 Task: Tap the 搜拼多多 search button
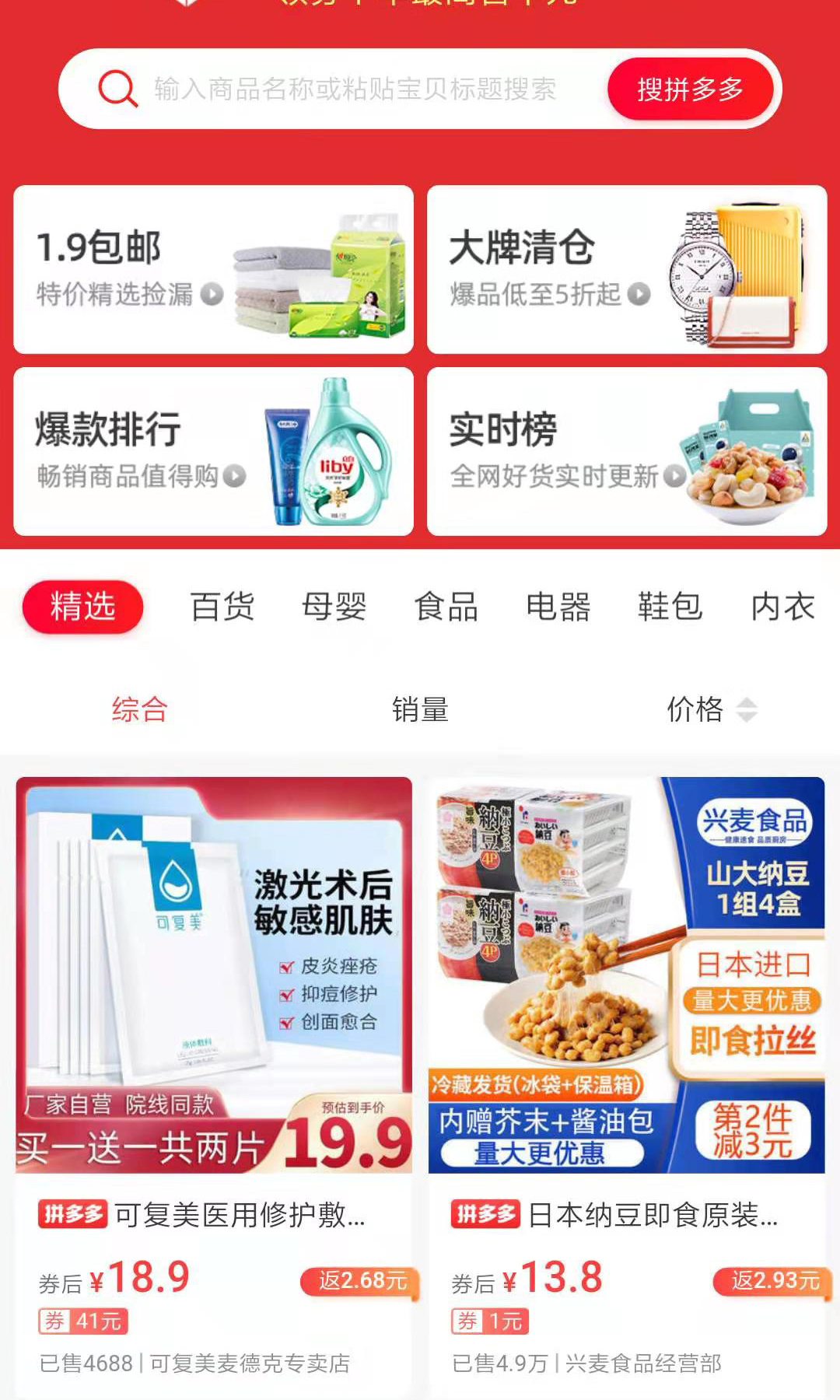(690, 89)
